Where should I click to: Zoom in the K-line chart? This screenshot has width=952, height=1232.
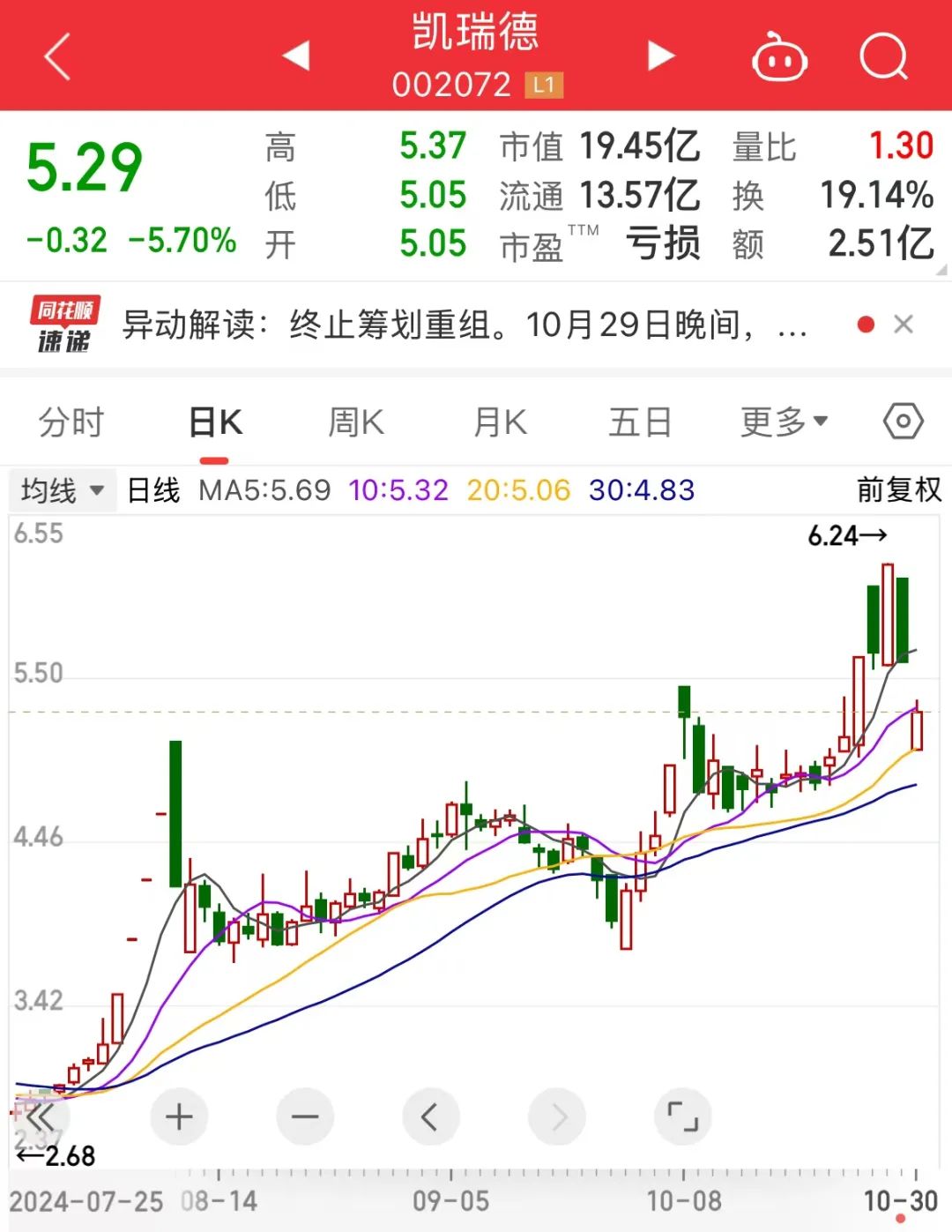[x=179, y=1117]
